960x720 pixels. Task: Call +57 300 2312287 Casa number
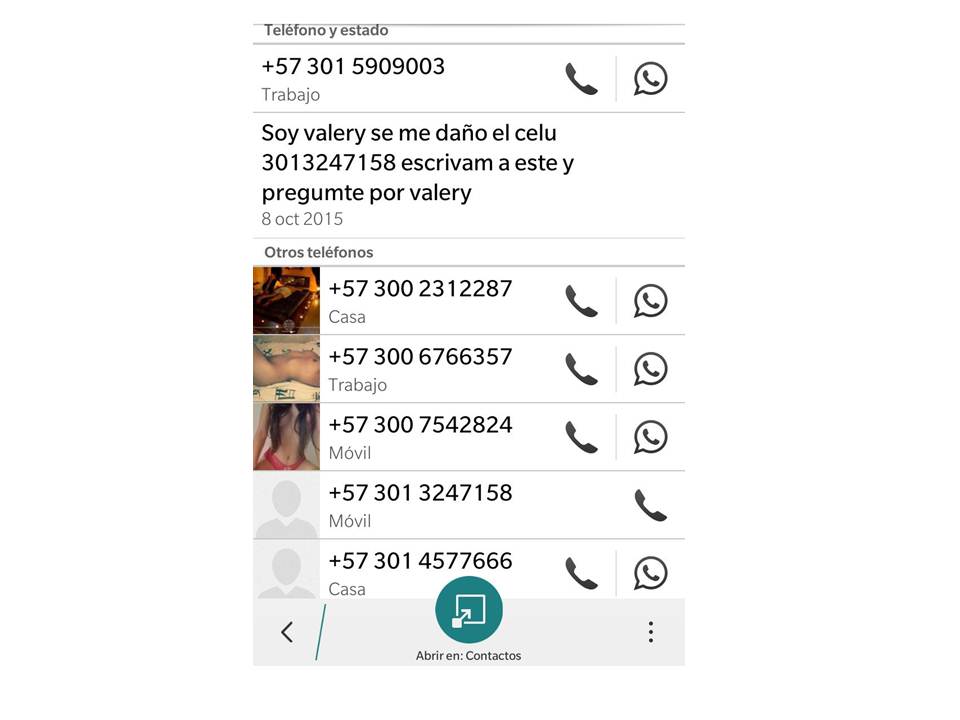581,301
